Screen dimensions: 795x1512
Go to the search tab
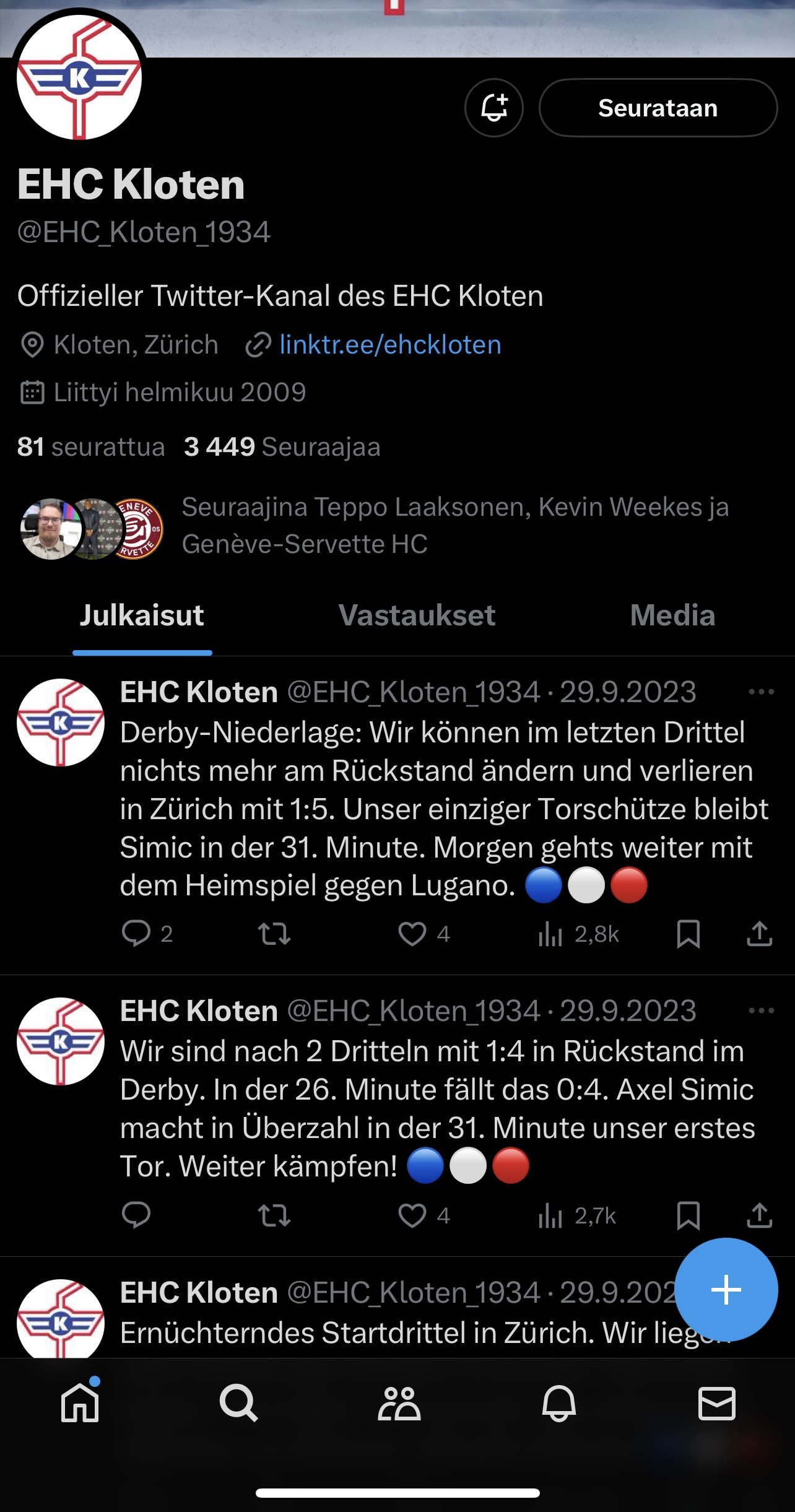point(238,1402)
